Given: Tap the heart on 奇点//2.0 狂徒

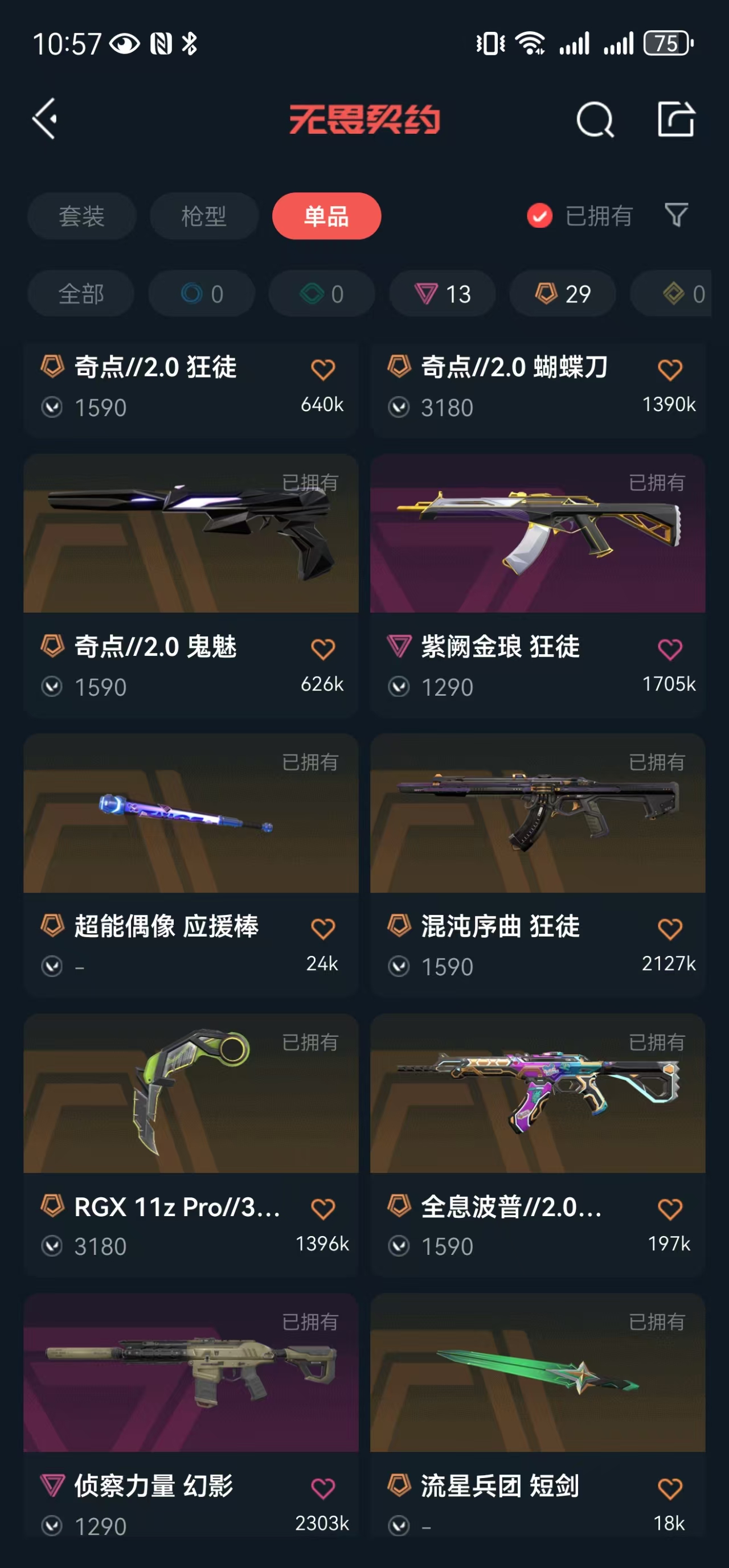Looking at the screenshot, I should [323, 370].
